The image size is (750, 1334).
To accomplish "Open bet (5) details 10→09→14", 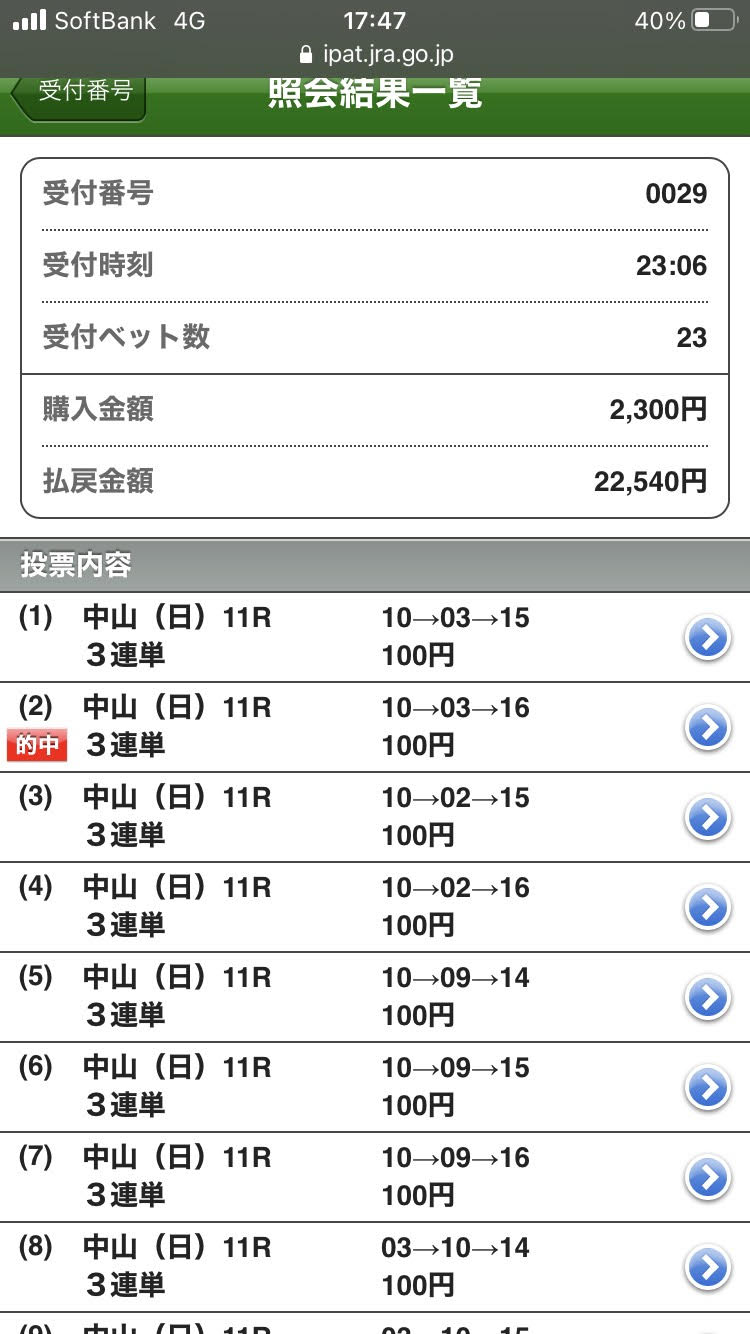I will [707, 998].
